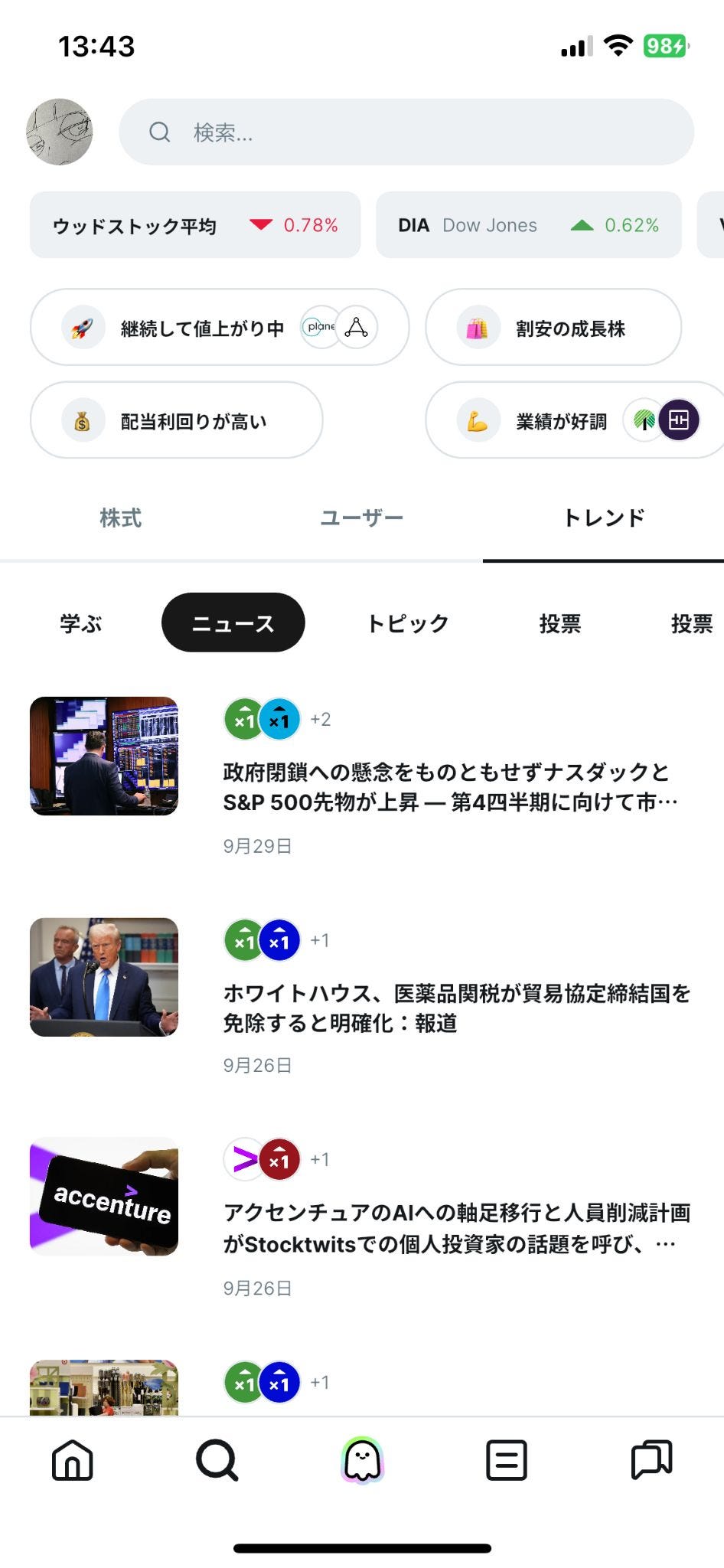Switch to the 株式 tab
Image resolution: width=724 pixels, height=1568 pixels.
pos(121,518)
